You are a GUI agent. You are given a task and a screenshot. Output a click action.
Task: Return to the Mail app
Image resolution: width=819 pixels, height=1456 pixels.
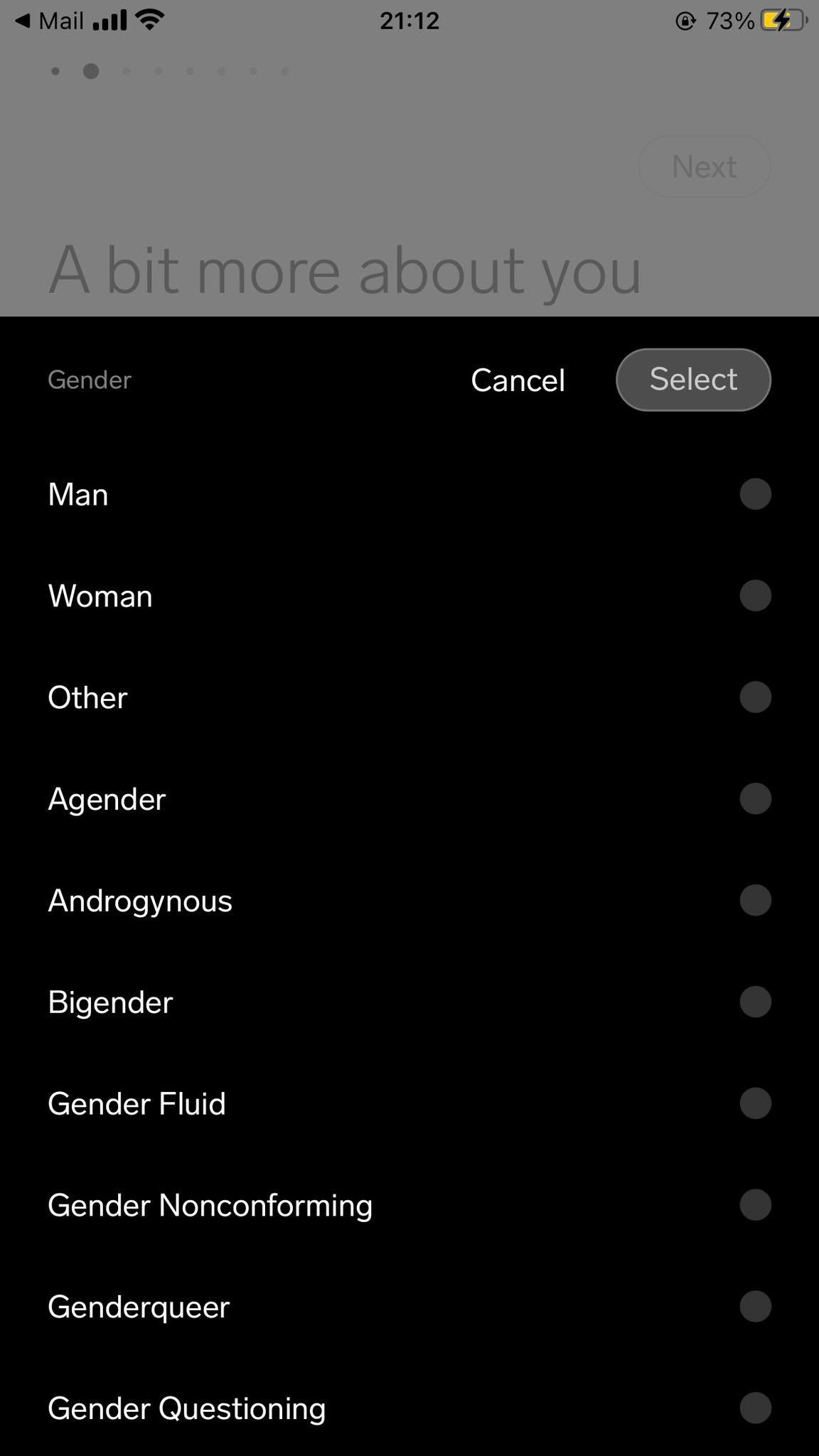click(50, 21)
